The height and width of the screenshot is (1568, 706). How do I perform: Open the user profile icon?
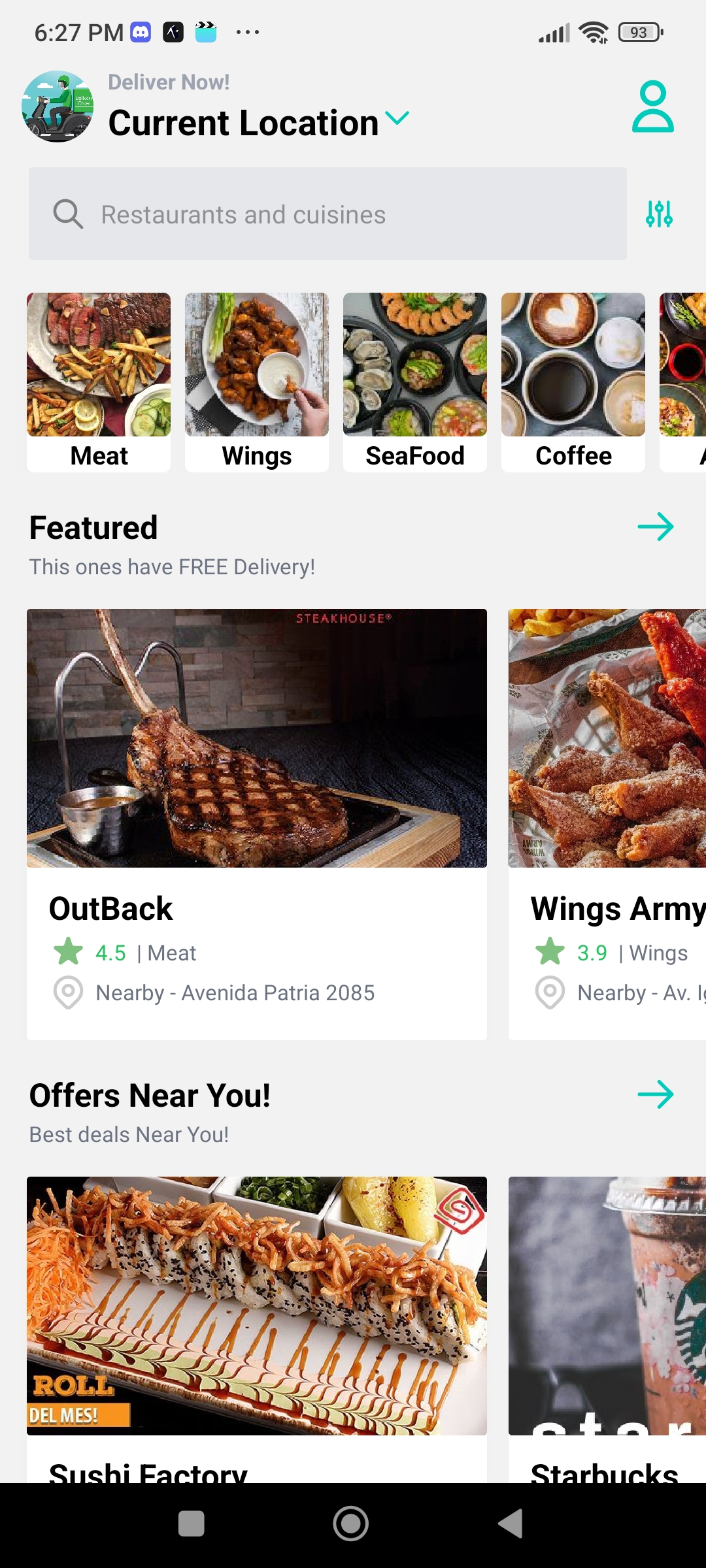[652, 106]
